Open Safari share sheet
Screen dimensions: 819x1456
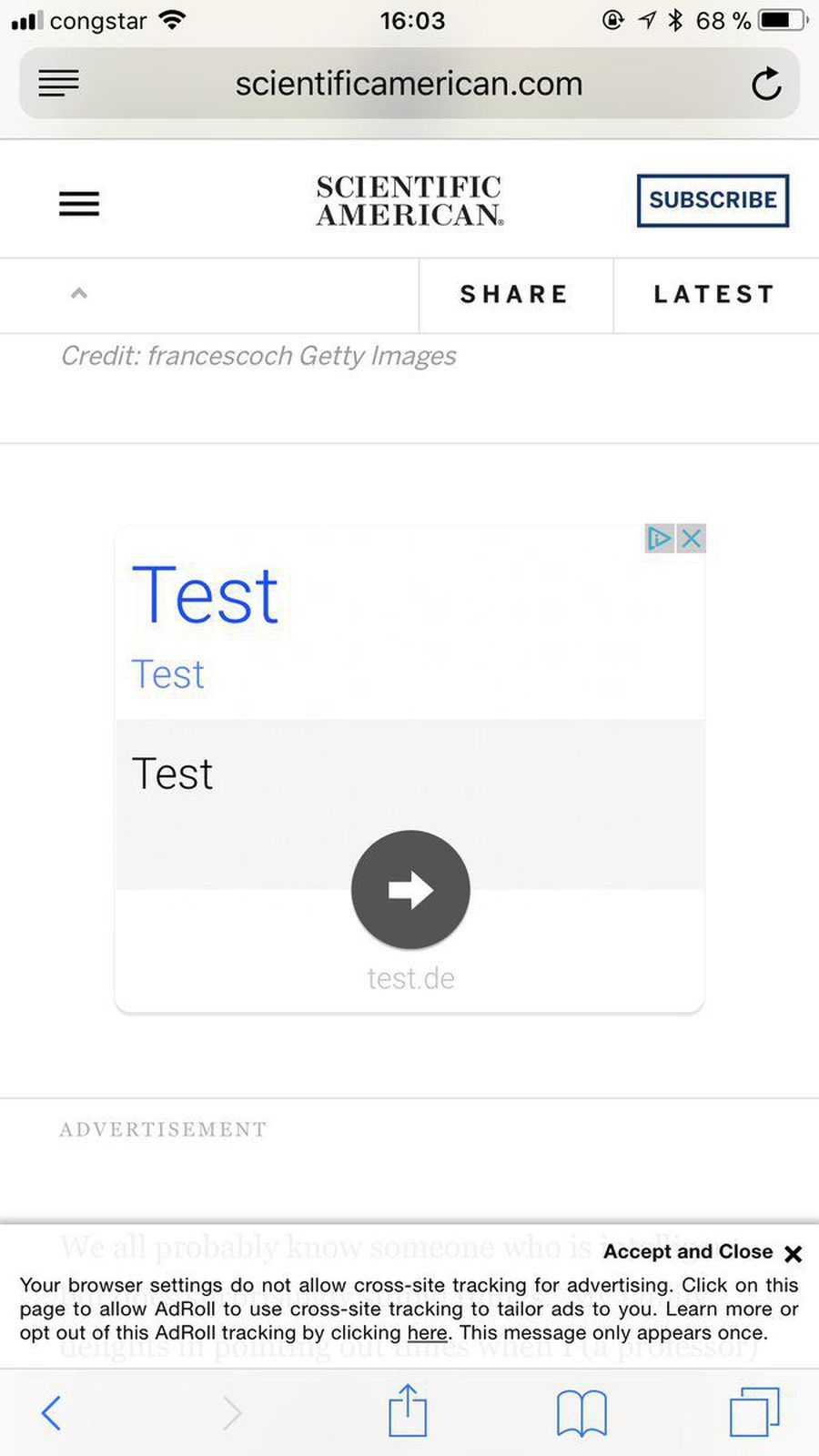(408, 1410)
